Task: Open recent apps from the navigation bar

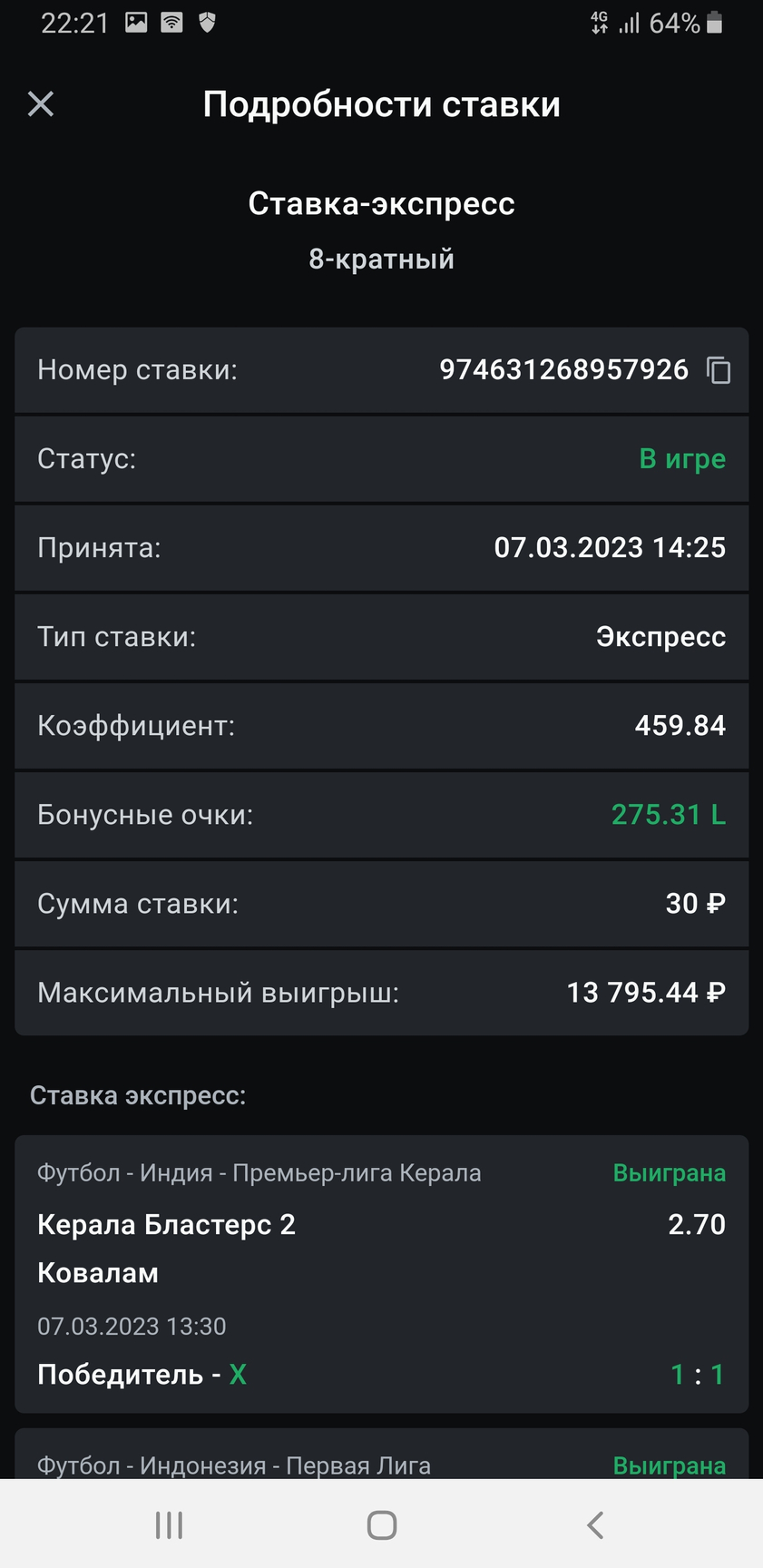Action: [x=169, y=1524]
